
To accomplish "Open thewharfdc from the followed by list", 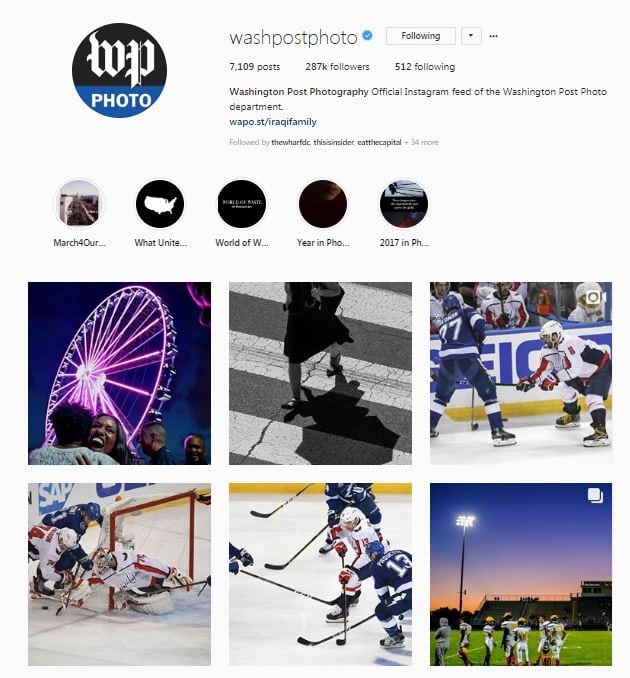I will [290, 142].
